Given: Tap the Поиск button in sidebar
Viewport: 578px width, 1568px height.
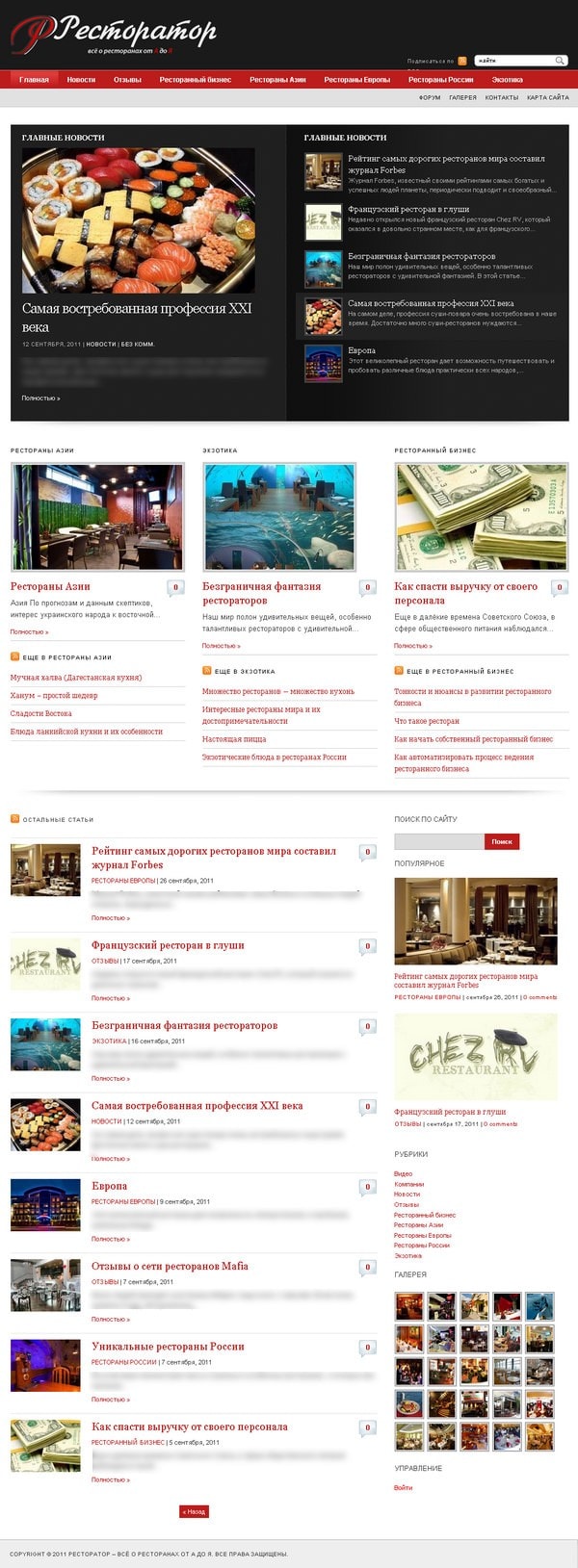Looking at the screenshot, I should 502,841.
